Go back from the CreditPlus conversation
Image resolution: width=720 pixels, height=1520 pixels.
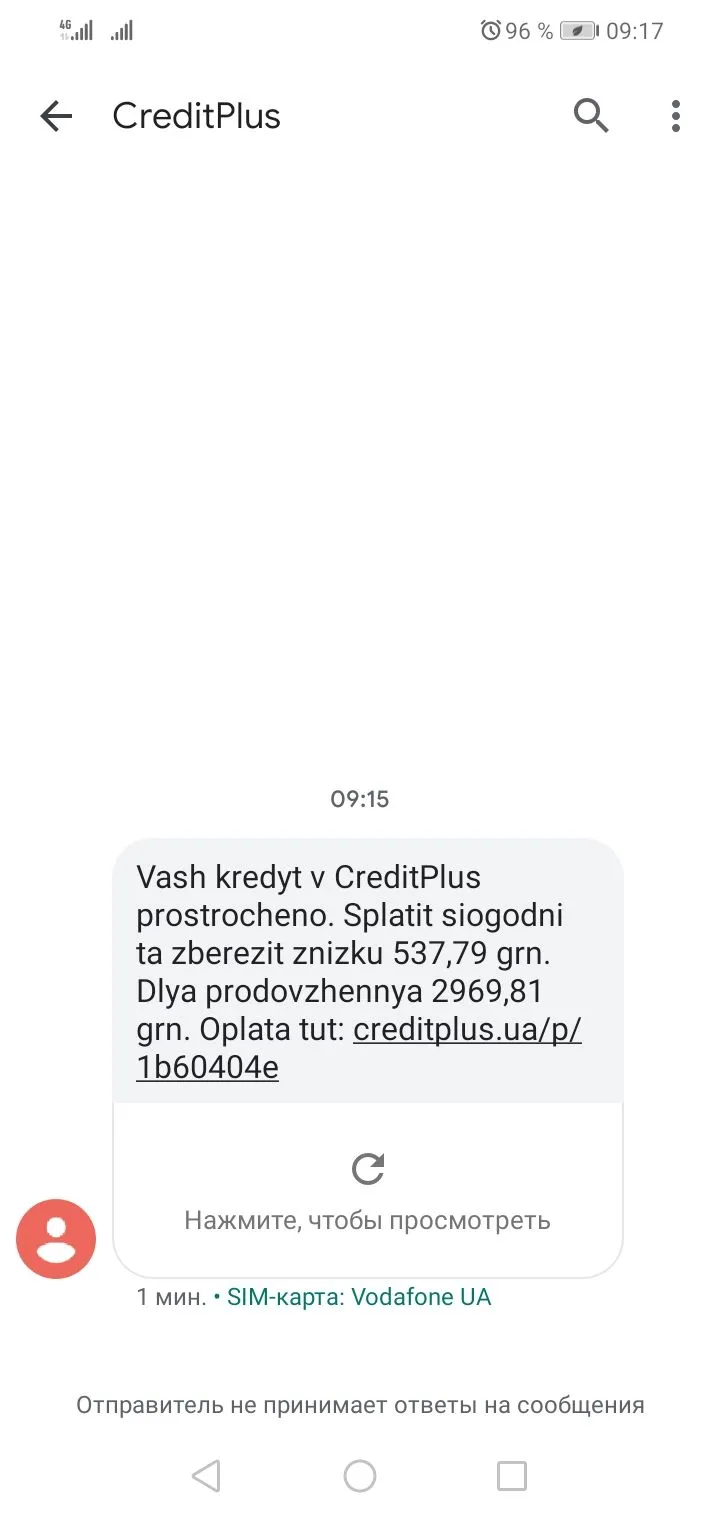tap(57, 117)
